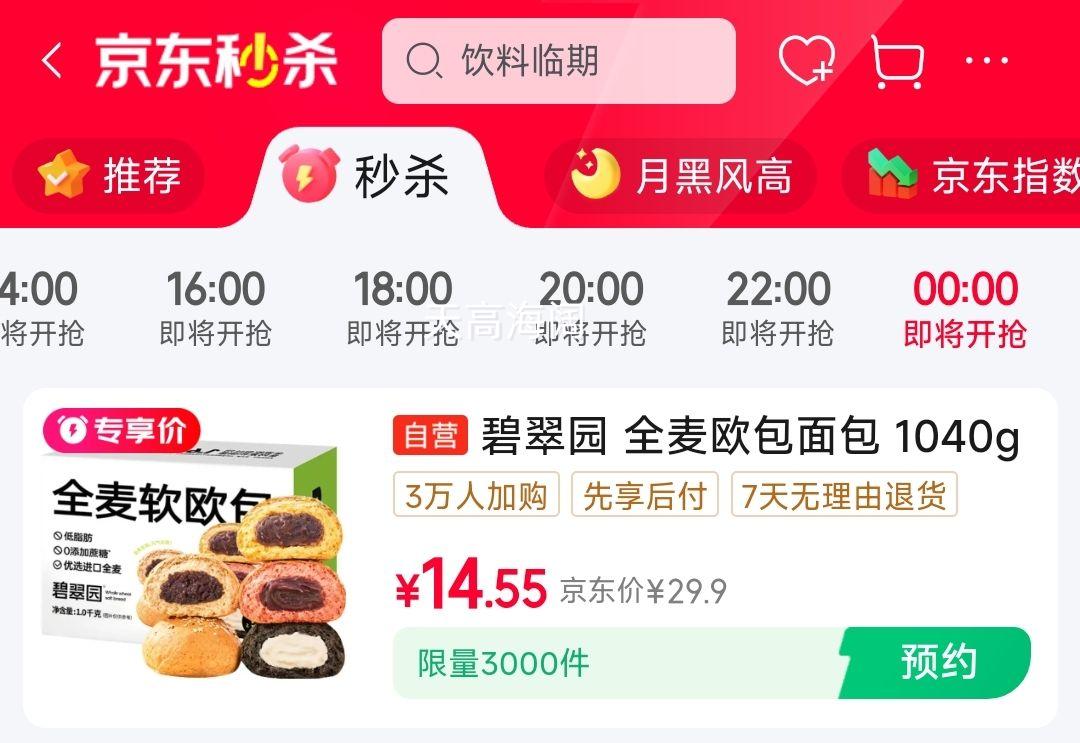Open the shopping cart
Screen dimensions: 1080x743
896,62
